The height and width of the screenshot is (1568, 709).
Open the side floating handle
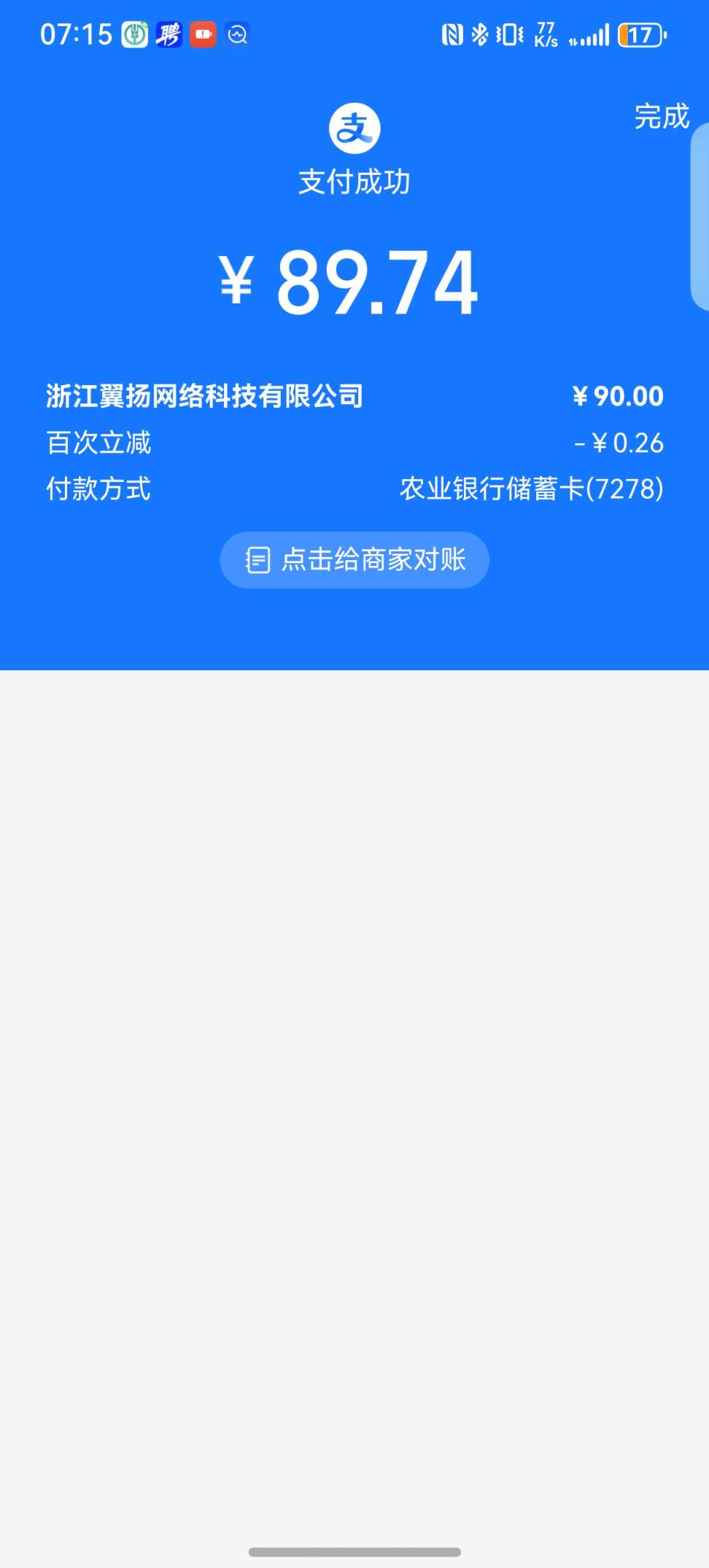(x=700, y=217)
